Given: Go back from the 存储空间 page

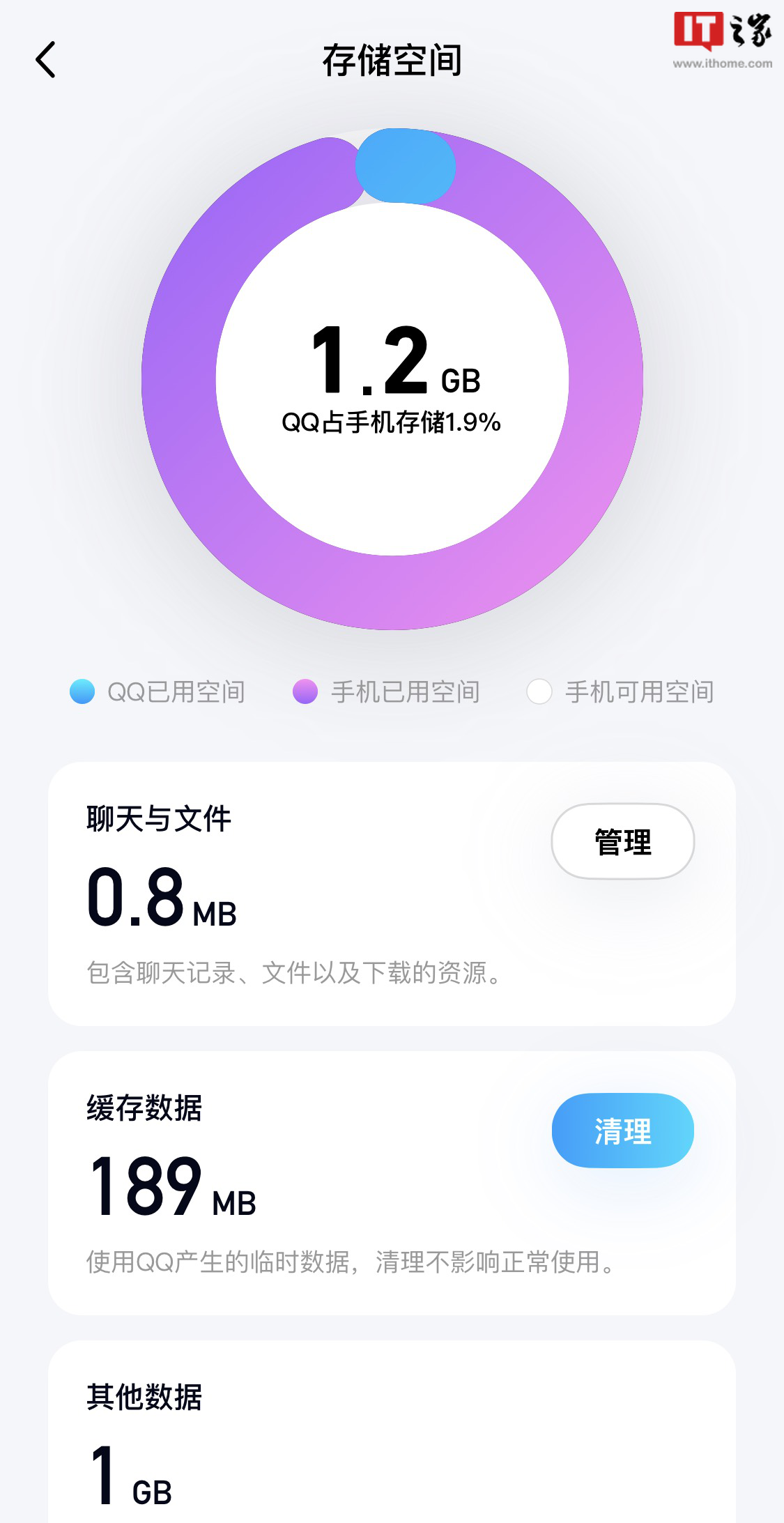Looking at the screenshot, I should 46,60.
